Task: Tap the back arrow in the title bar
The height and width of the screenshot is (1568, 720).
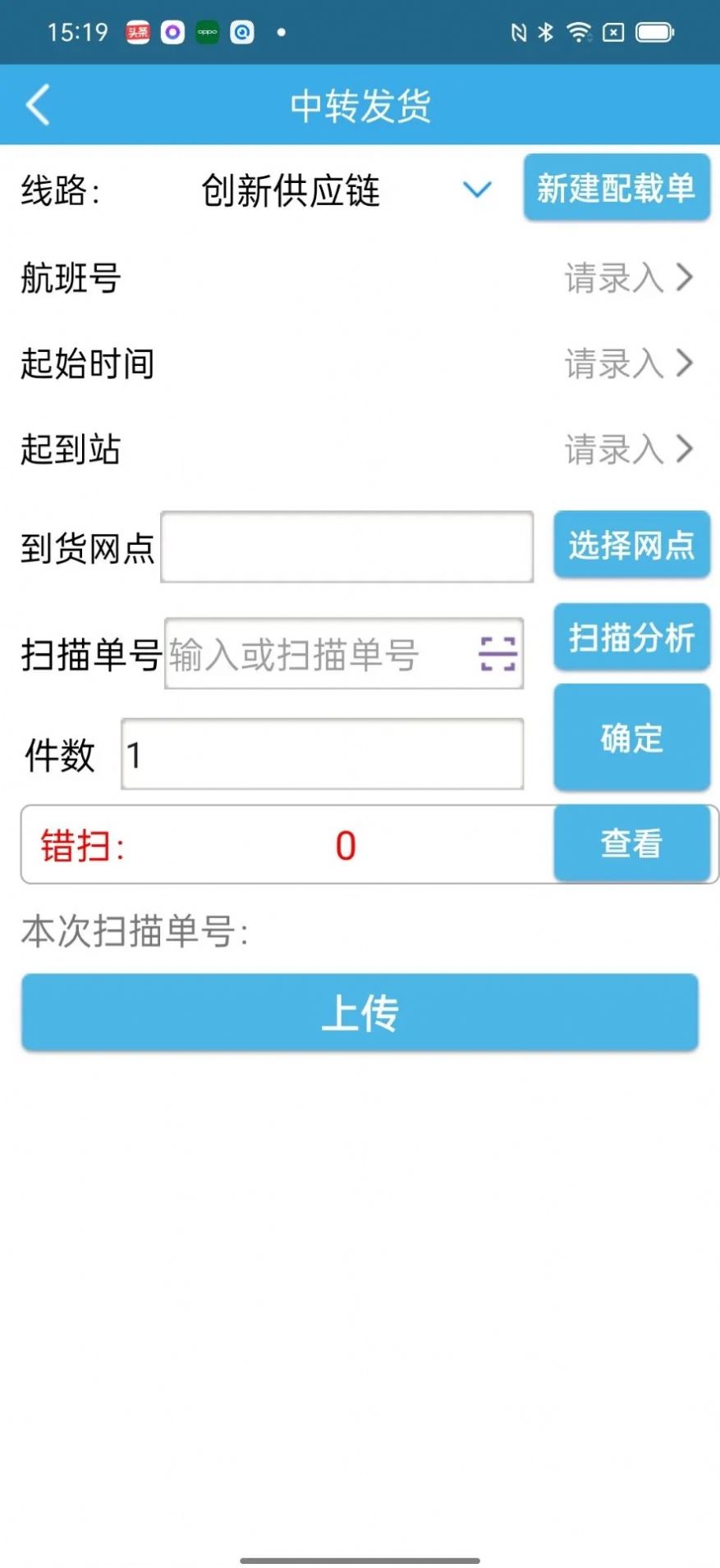Action: click(x=36, y=104)
